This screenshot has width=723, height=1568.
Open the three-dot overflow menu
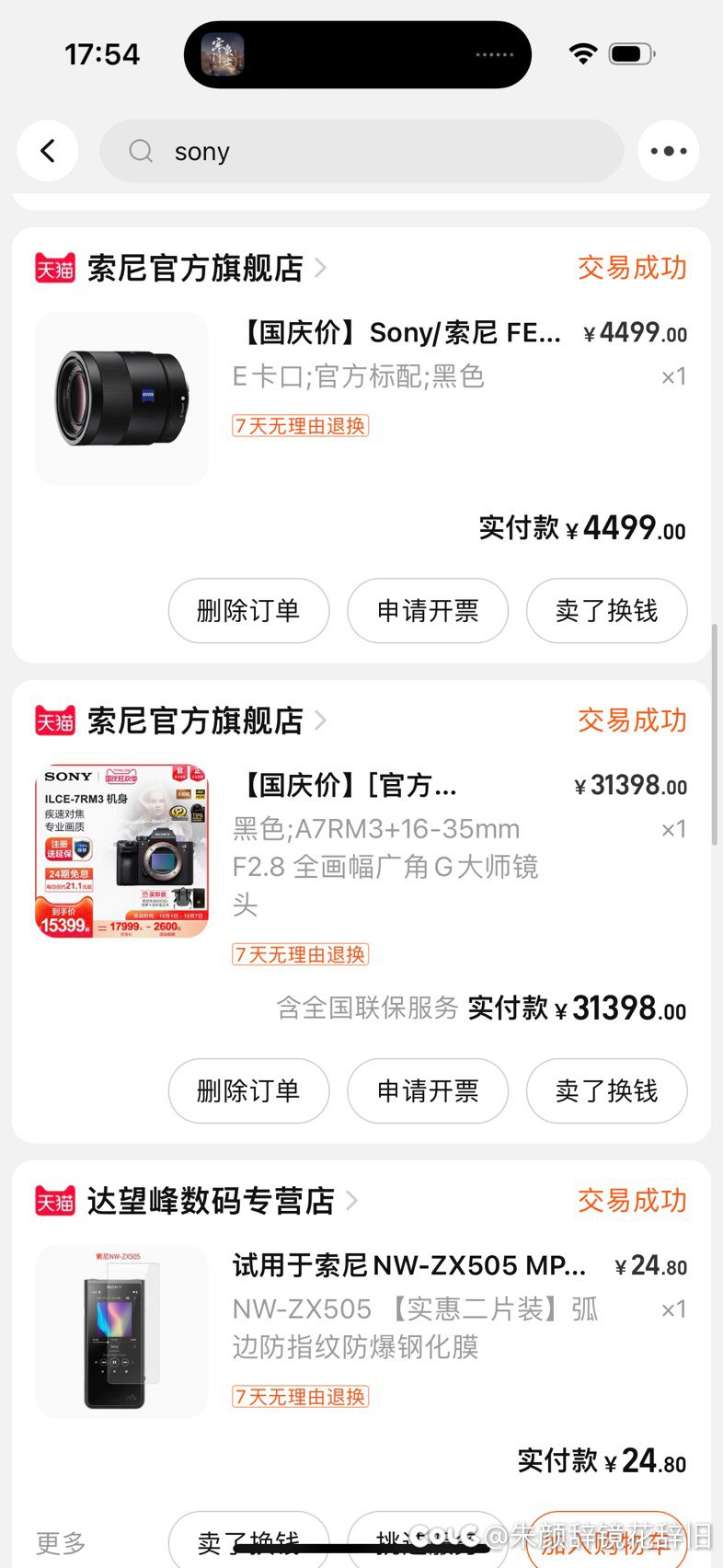point(669,151)
